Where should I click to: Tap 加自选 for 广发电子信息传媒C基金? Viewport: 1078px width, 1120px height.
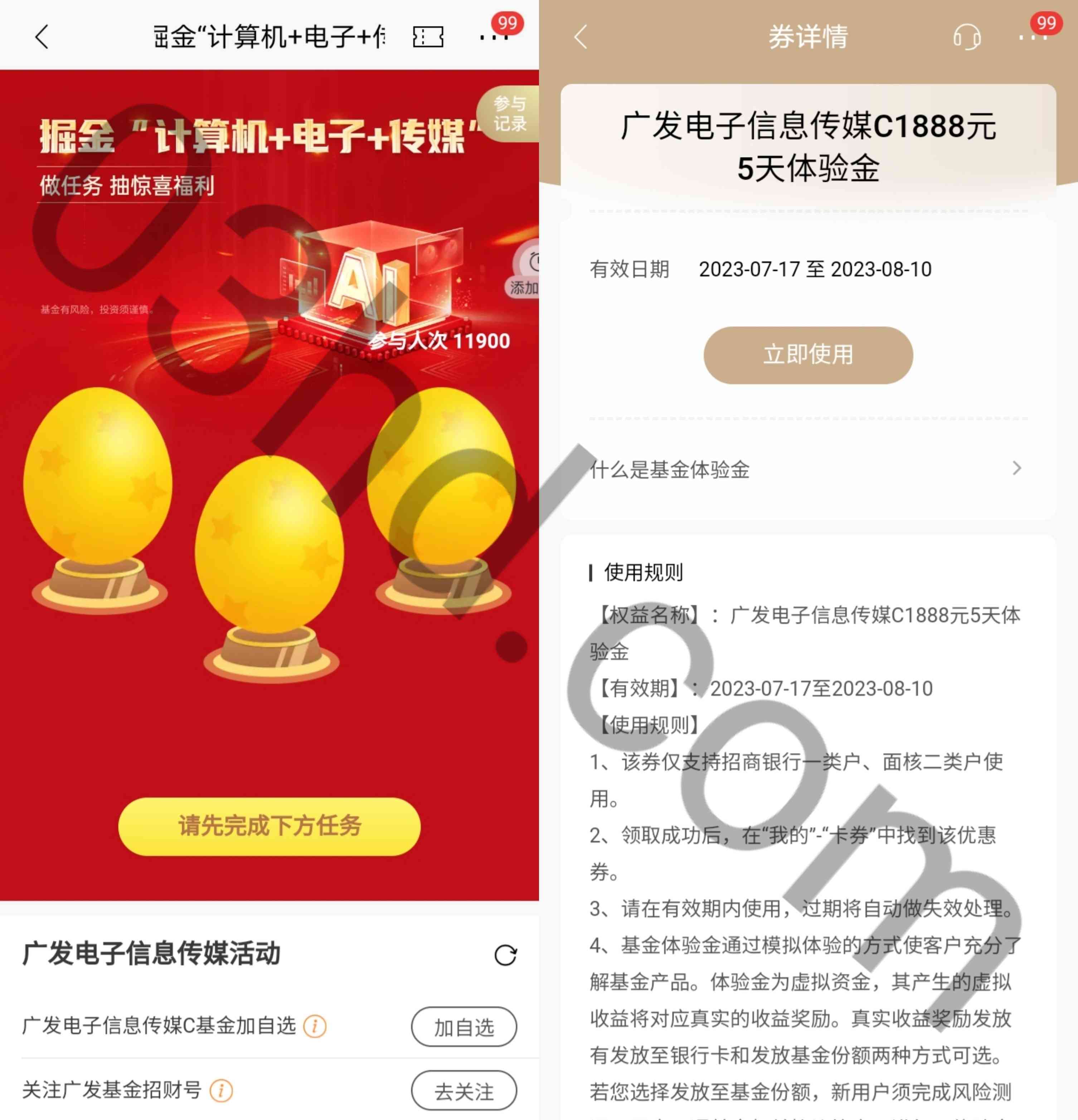(x=463, y=1027)
